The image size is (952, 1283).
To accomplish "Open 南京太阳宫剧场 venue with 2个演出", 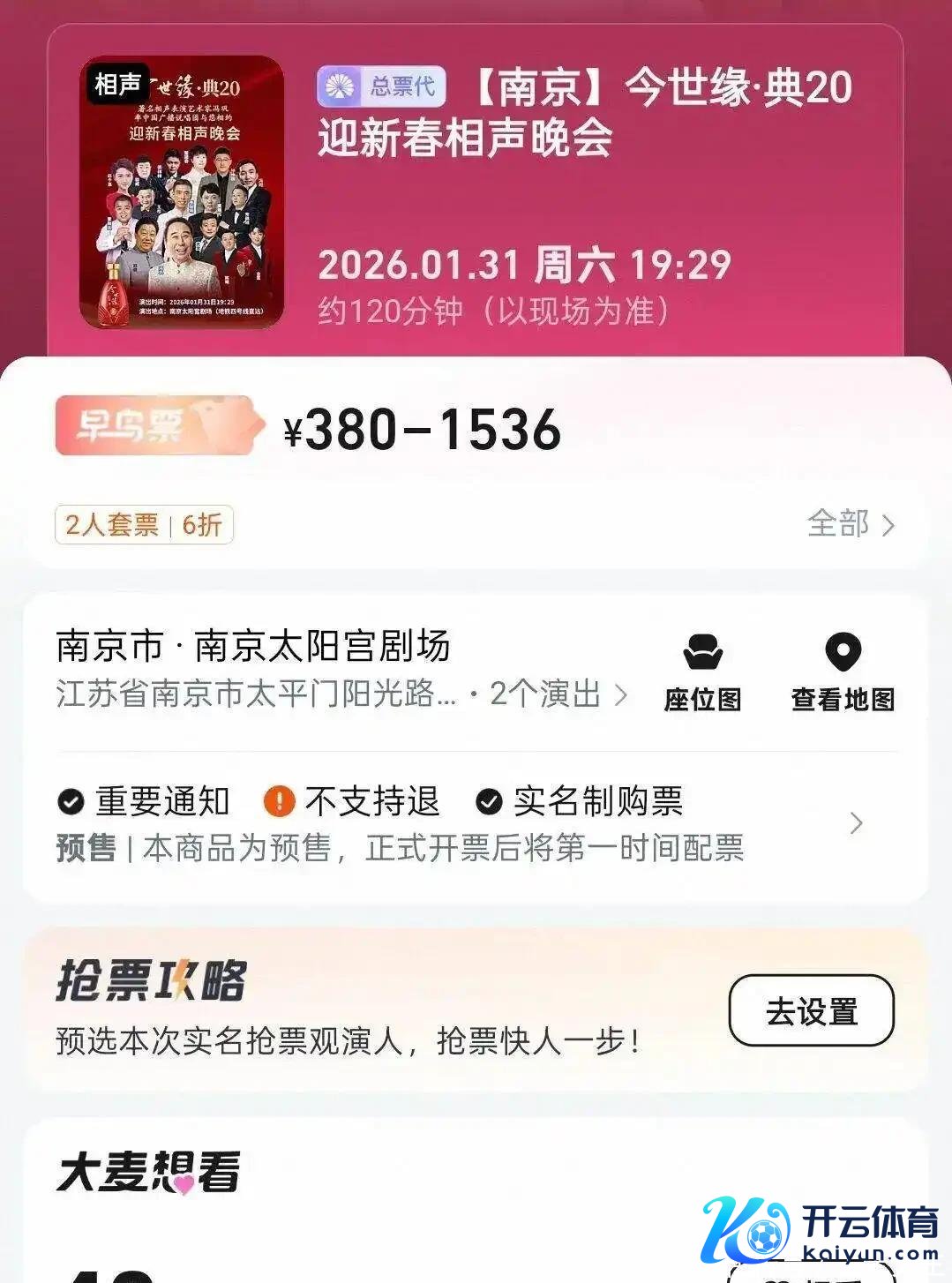I will pos(341,671).
